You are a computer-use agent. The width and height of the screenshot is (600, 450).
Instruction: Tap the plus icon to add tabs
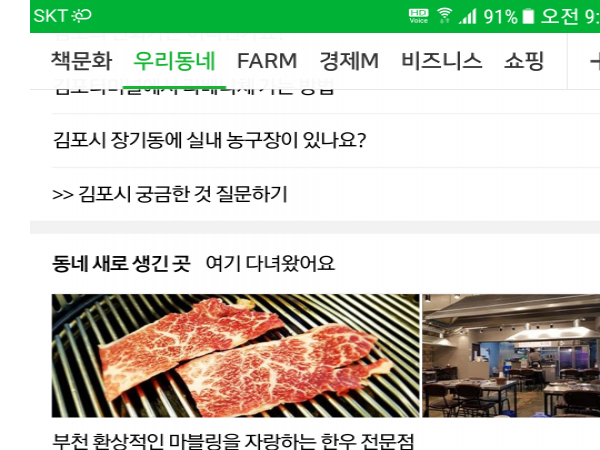(x=590, y=61)
